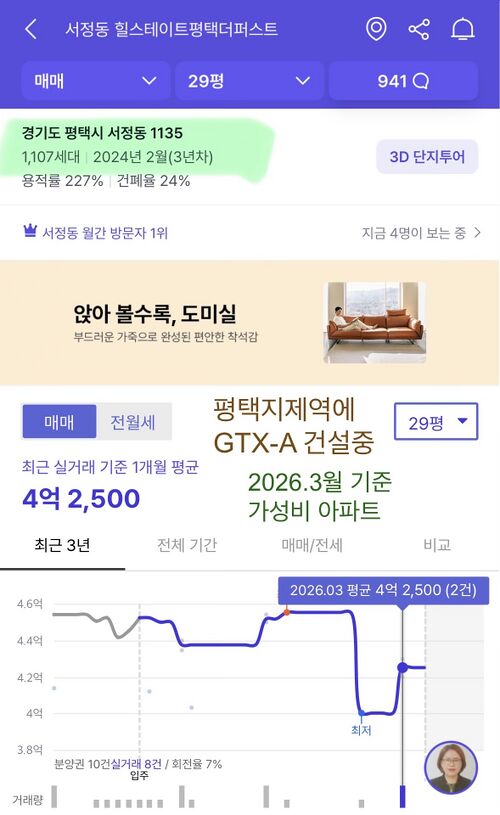The width and height of the screenshot is (500, 815).
Task: Select the 최근 3년 tab
Action: pyautogui.click(x=62, y=545)
